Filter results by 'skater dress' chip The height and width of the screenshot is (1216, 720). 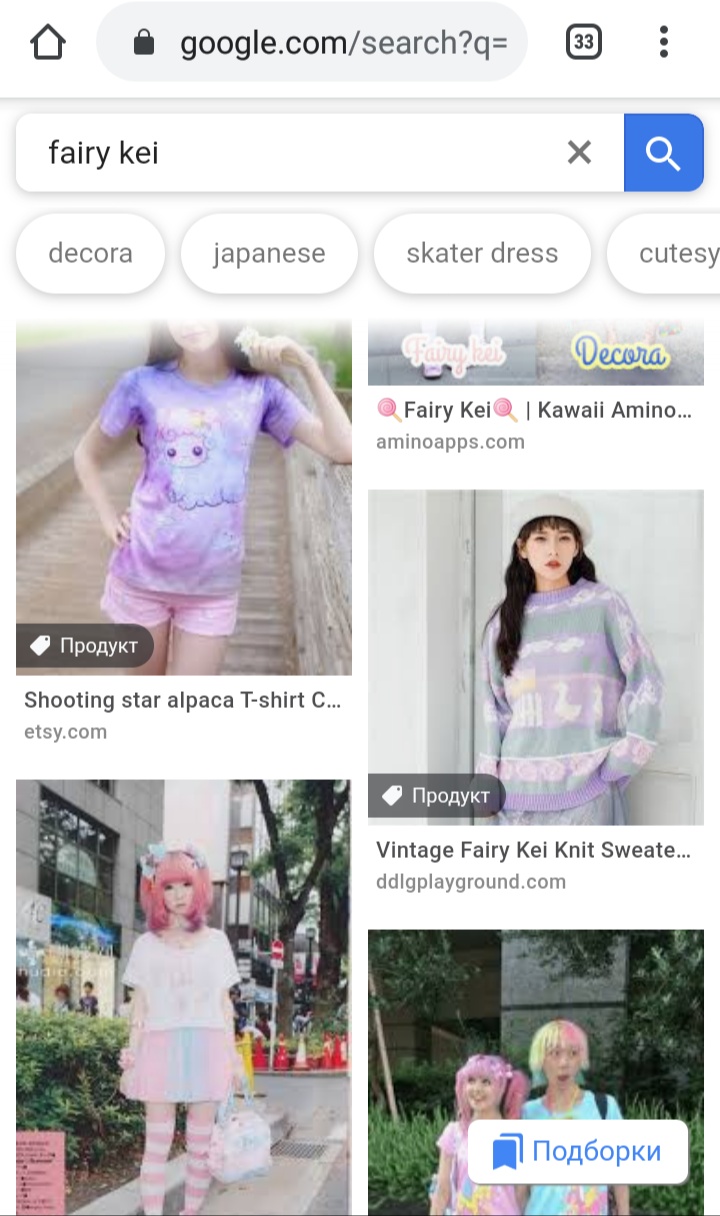coord(482,253)
